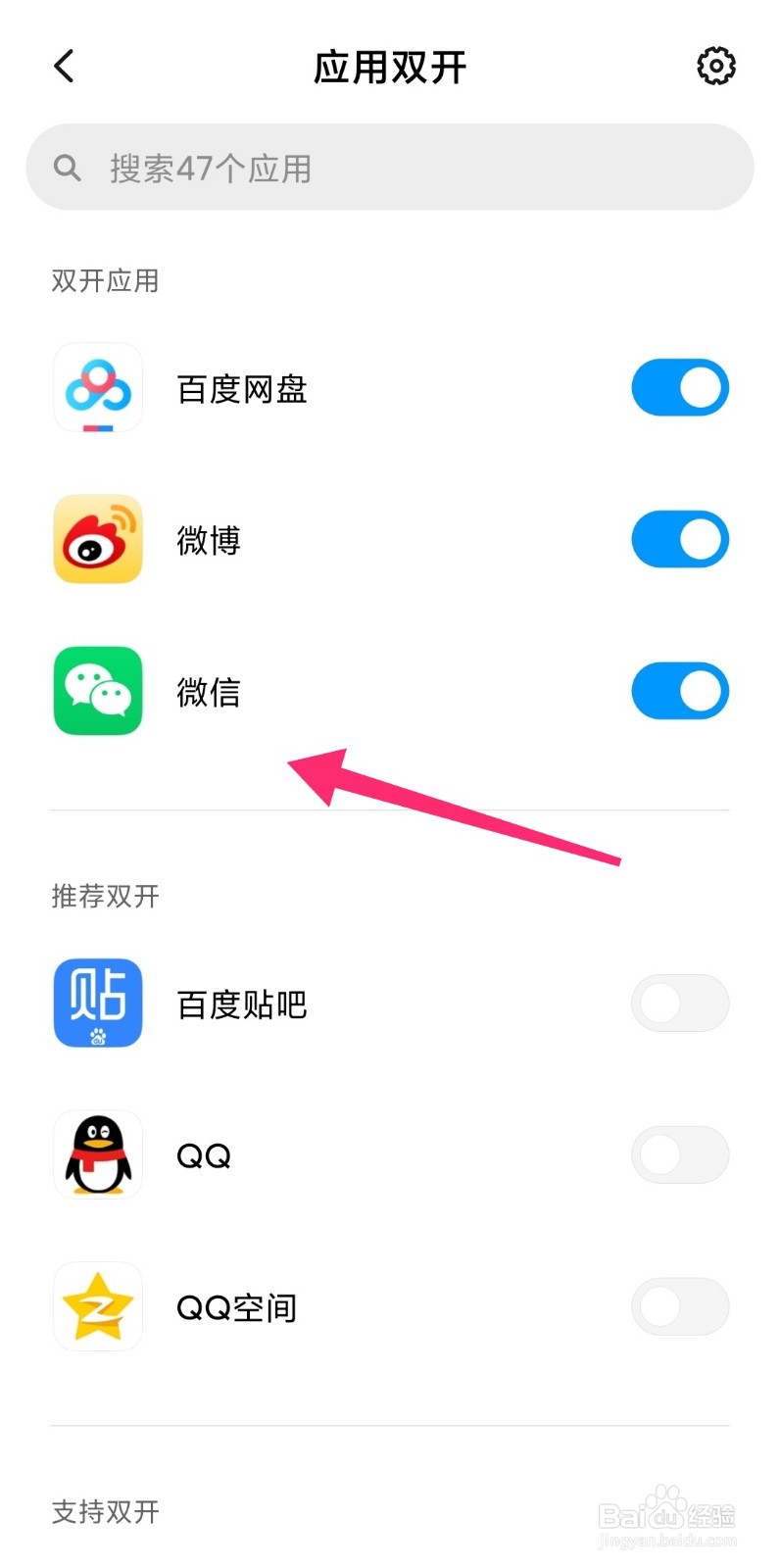
Task: Select the 推荐双开 section label
Action: (103, 896)
